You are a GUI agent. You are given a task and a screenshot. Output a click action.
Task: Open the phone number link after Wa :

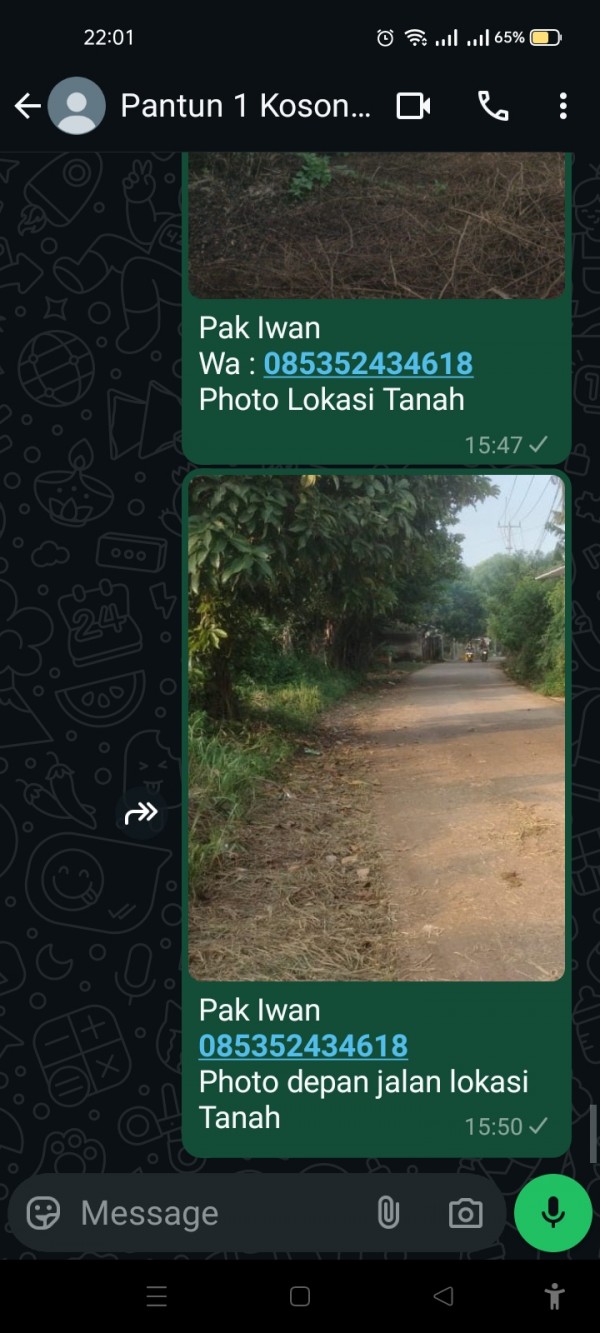point(368,363)
